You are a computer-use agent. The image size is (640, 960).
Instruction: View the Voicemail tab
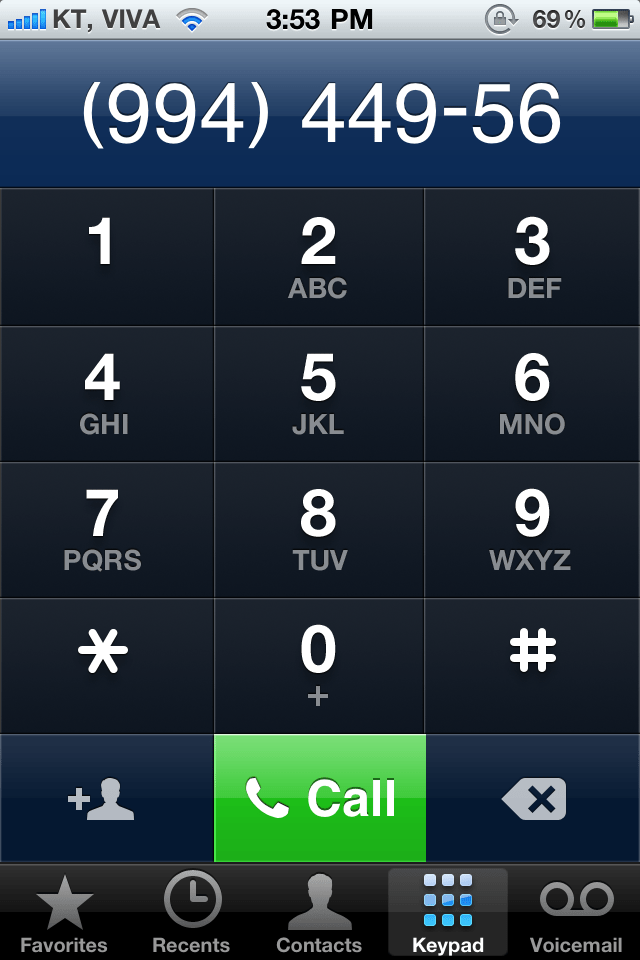[576, 913]
